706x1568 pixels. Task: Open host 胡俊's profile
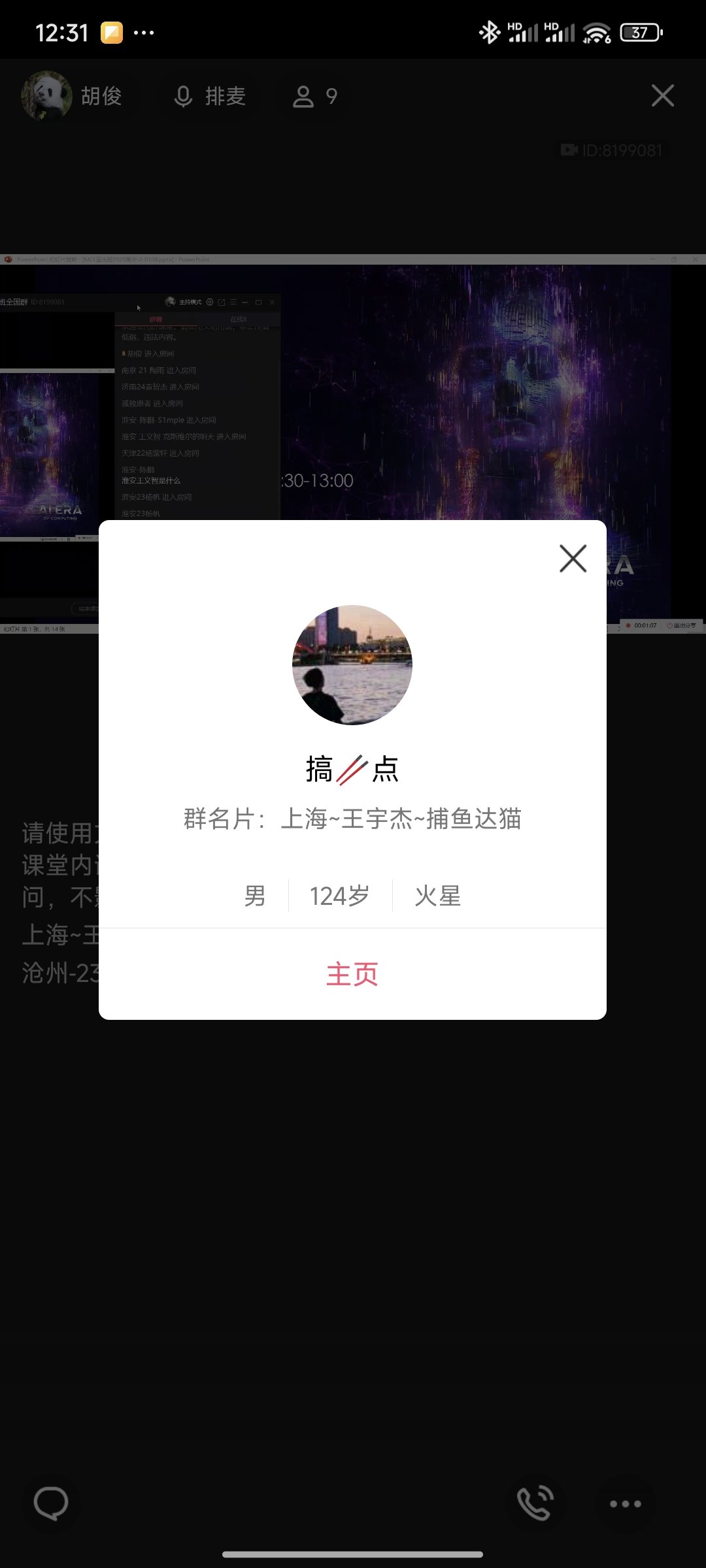pos(73,96)
